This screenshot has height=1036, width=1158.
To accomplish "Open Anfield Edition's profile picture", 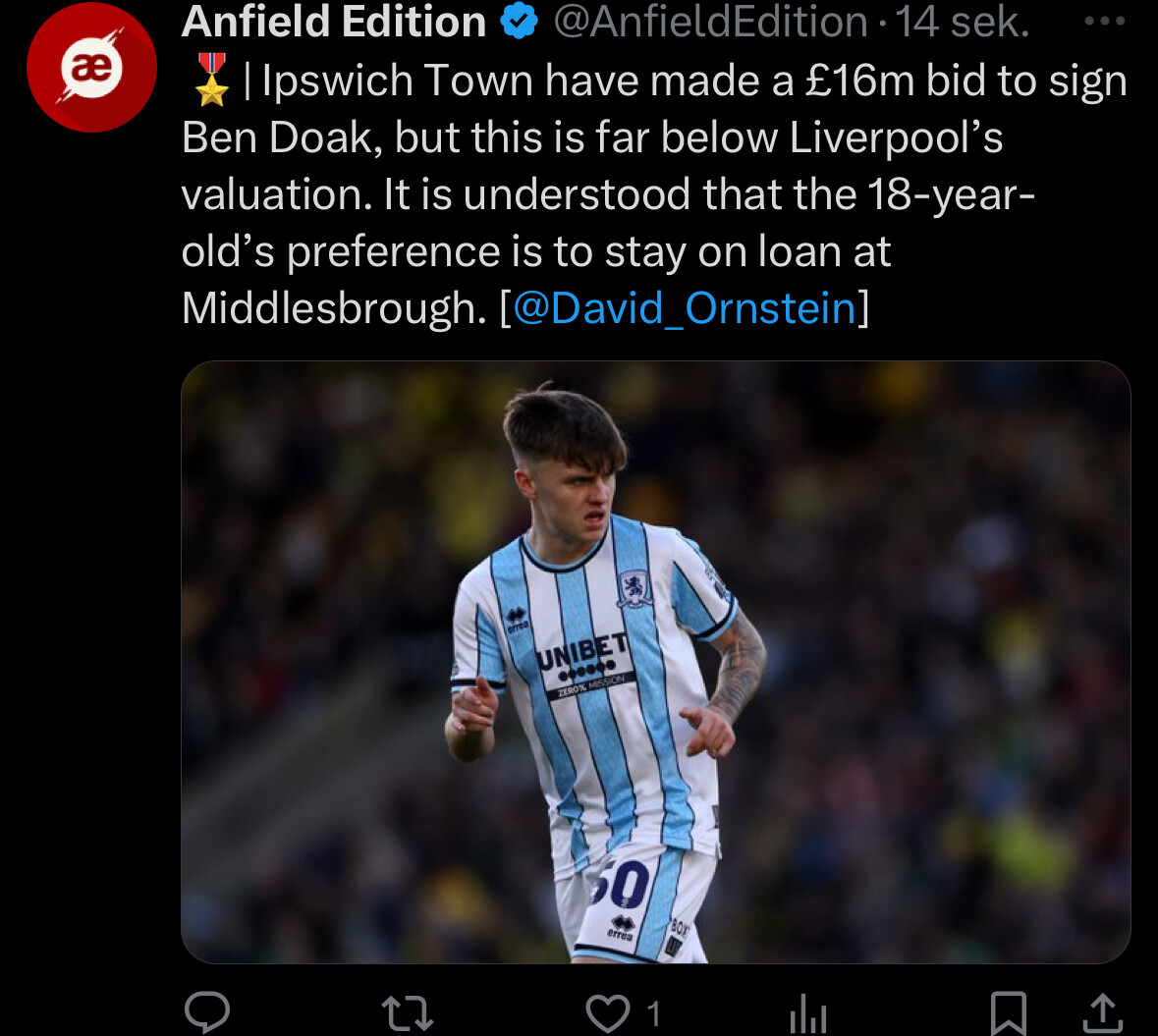I will coord(91,68).
